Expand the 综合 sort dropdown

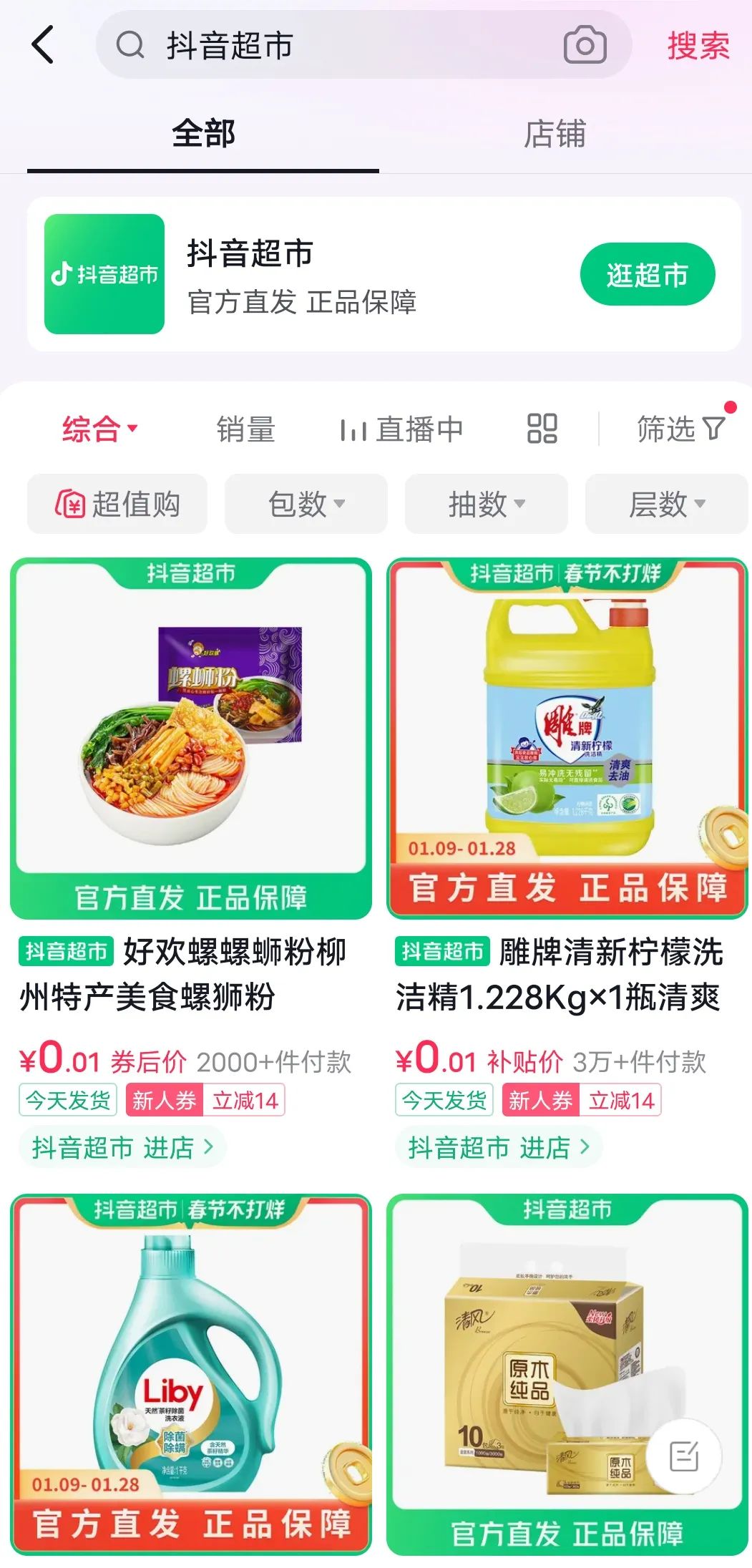coord(99,429)
